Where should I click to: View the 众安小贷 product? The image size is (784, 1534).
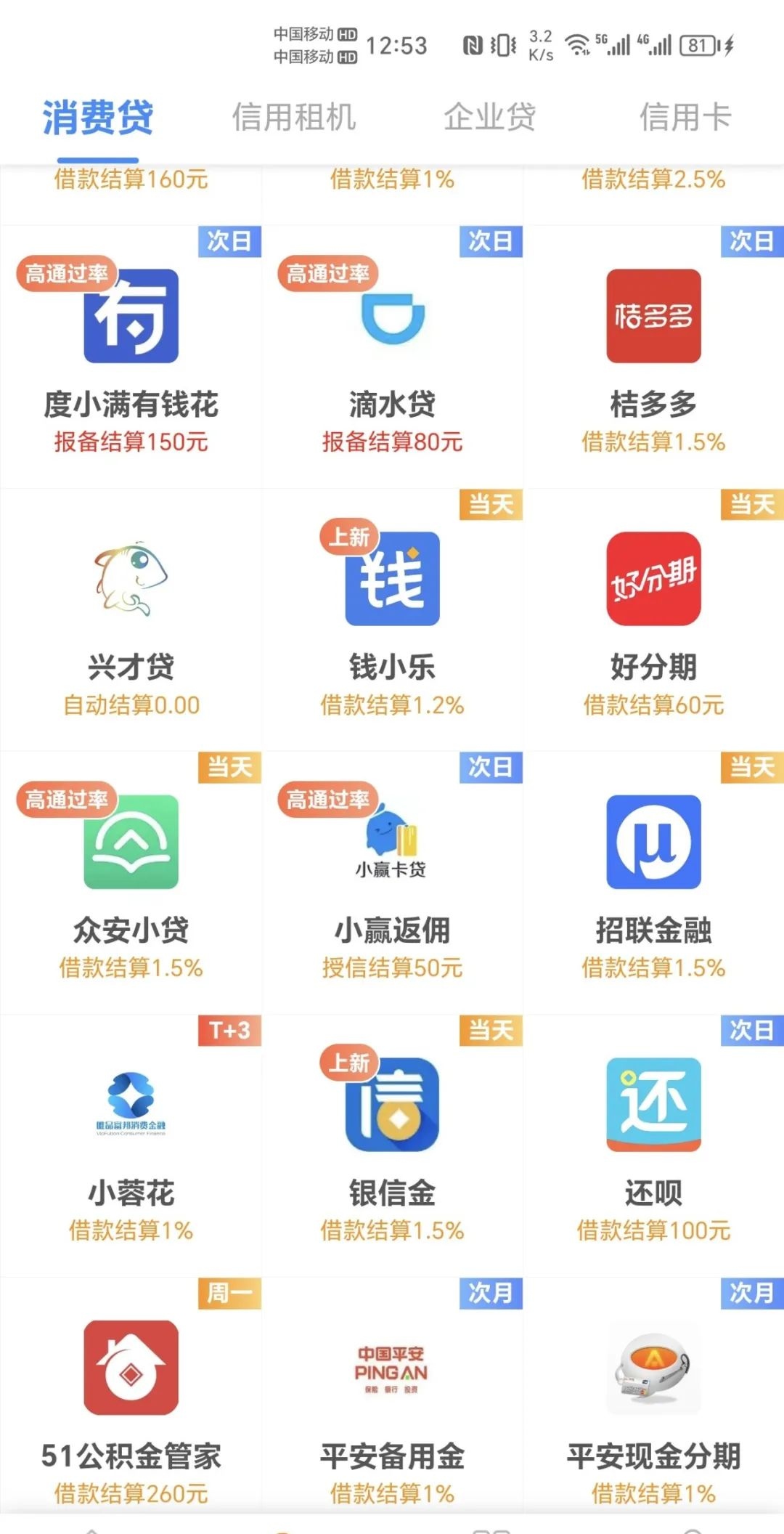[131, 882]
